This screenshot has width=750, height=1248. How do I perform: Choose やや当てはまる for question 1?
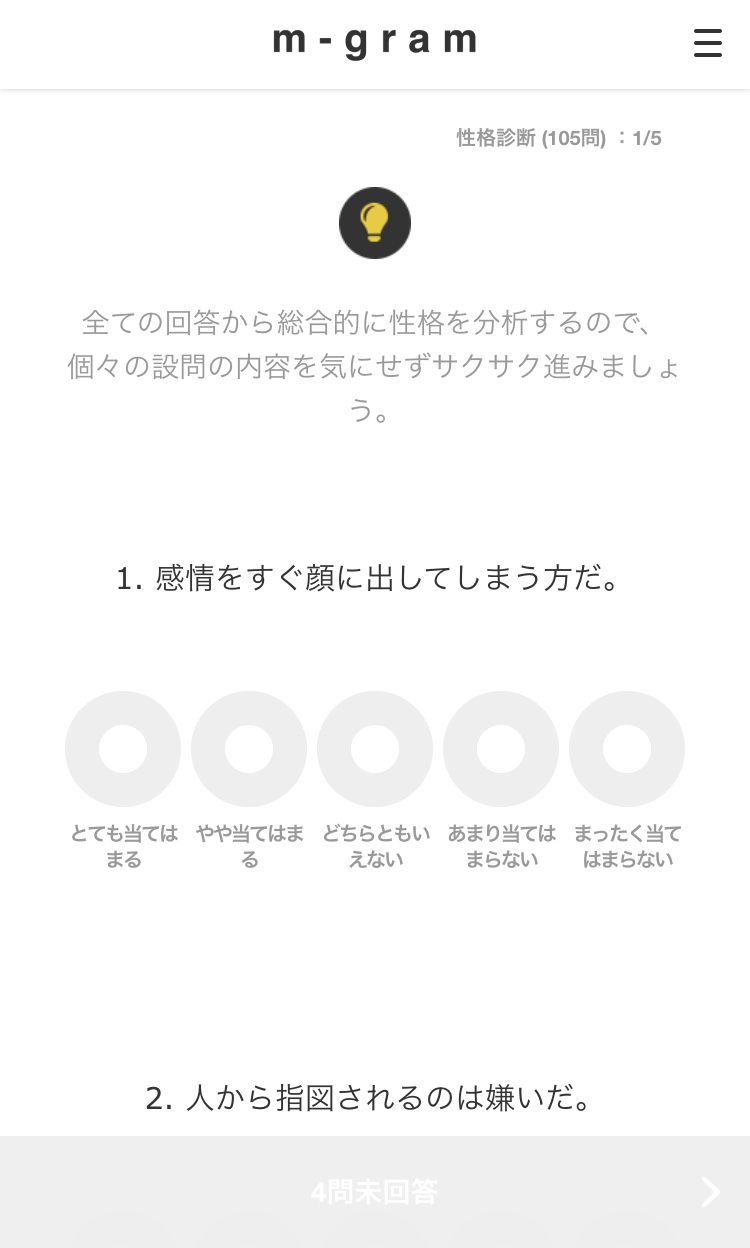point(249,749)
